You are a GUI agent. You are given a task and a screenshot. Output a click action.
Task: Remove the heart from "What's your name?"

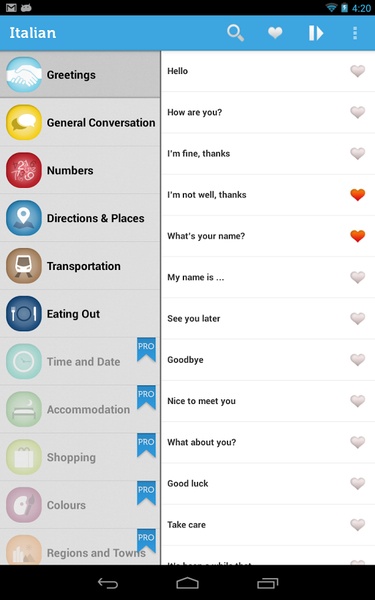(357, 236)
